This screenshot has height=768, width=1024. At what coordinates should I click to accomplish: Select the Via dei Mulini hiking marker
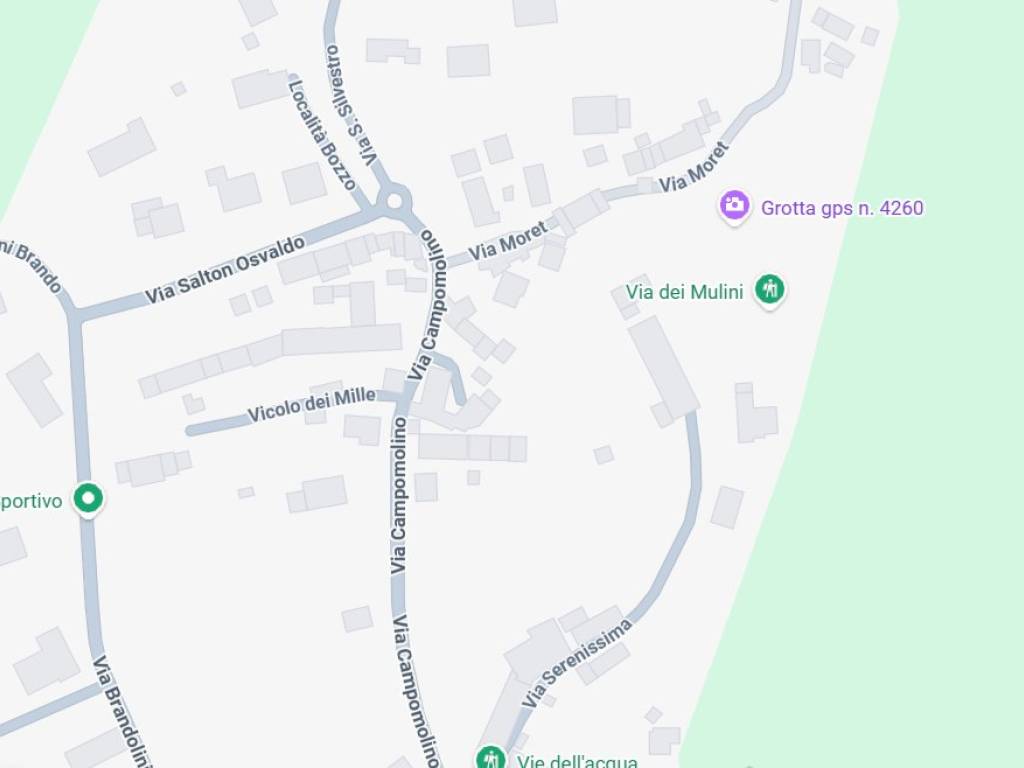769,290
